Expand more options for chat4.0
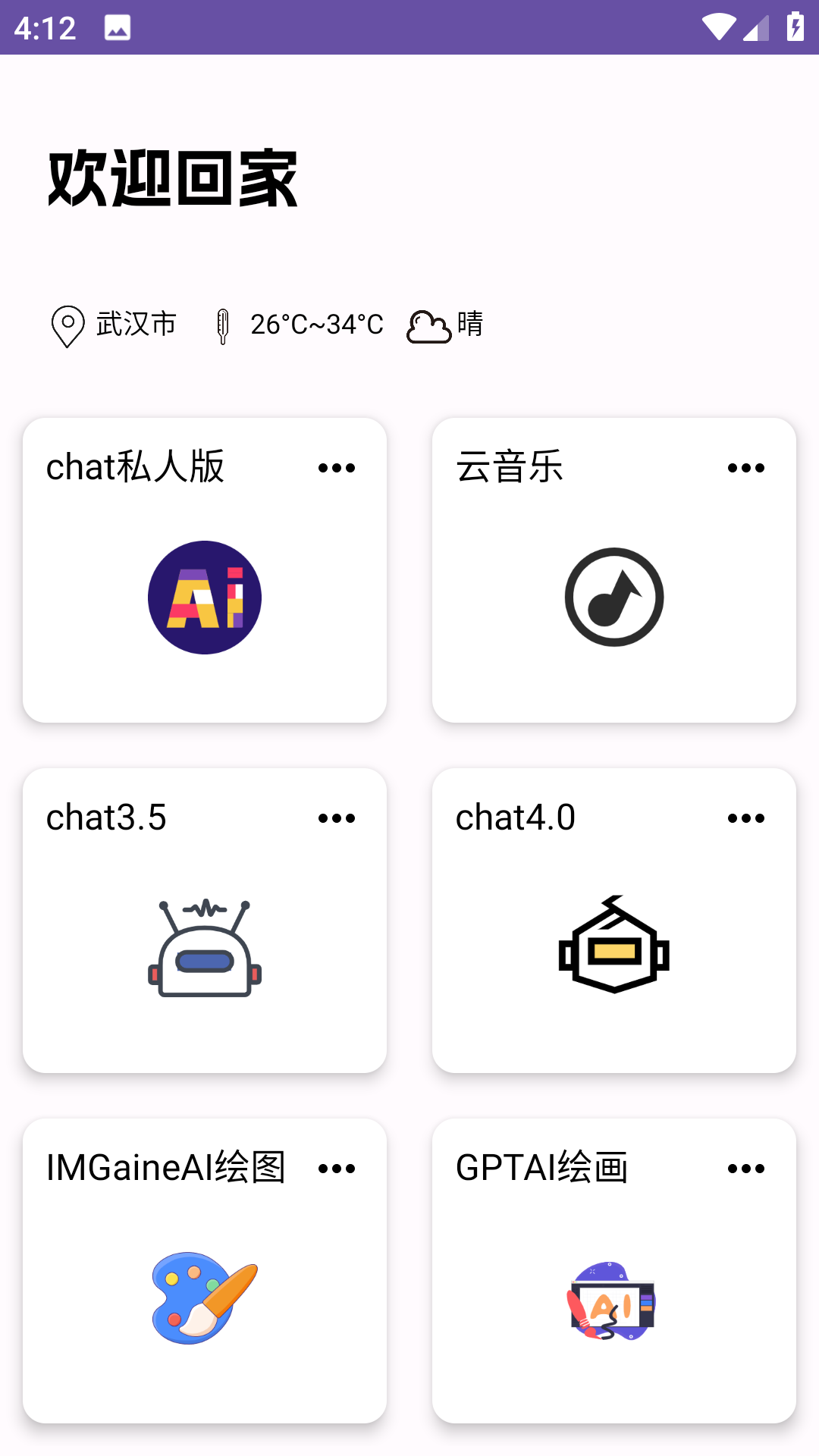This screenshot has width=819, height=1456. tap(746, 818)
